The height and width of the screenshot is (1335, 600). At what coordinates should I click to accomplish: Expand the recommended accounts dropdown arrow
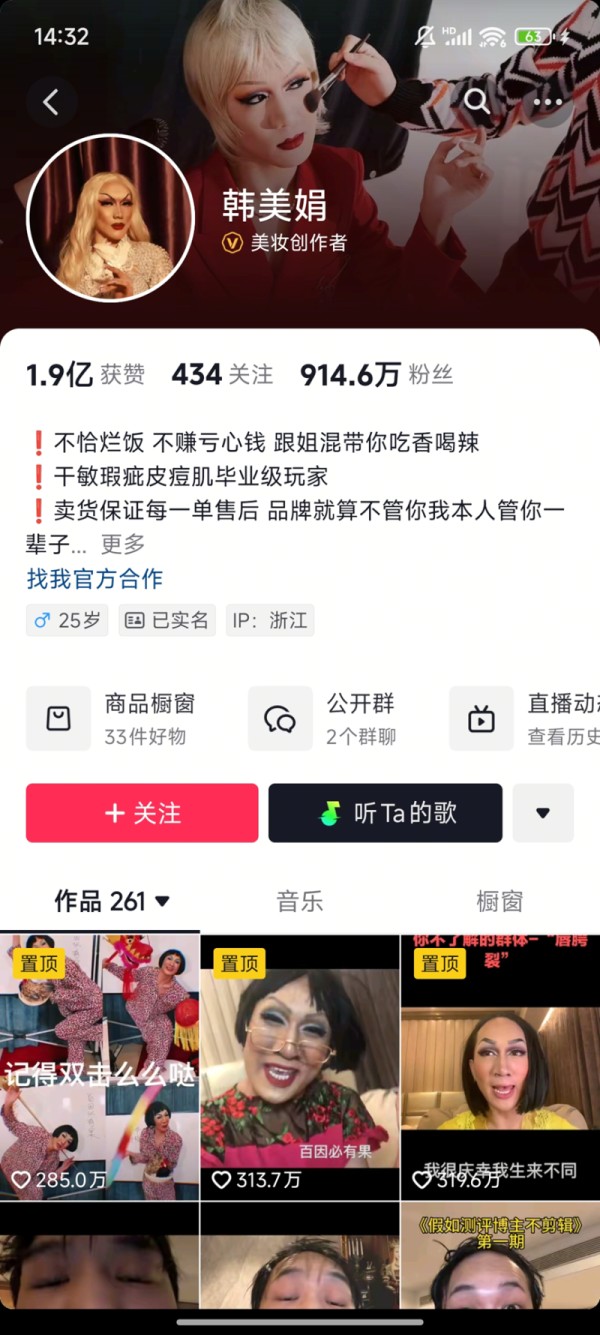(543, 813)
